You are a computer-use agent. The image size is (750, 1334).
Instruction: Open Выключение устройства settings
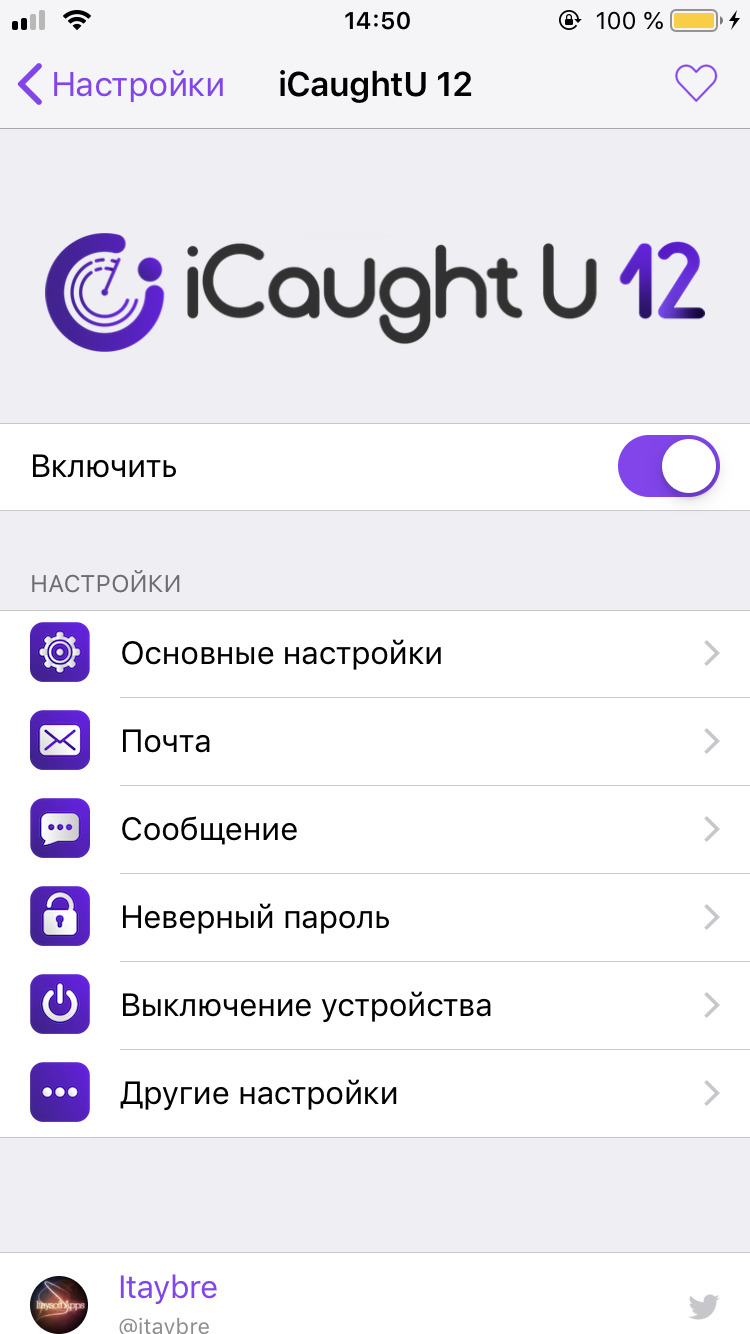[x=375, y=1006]
